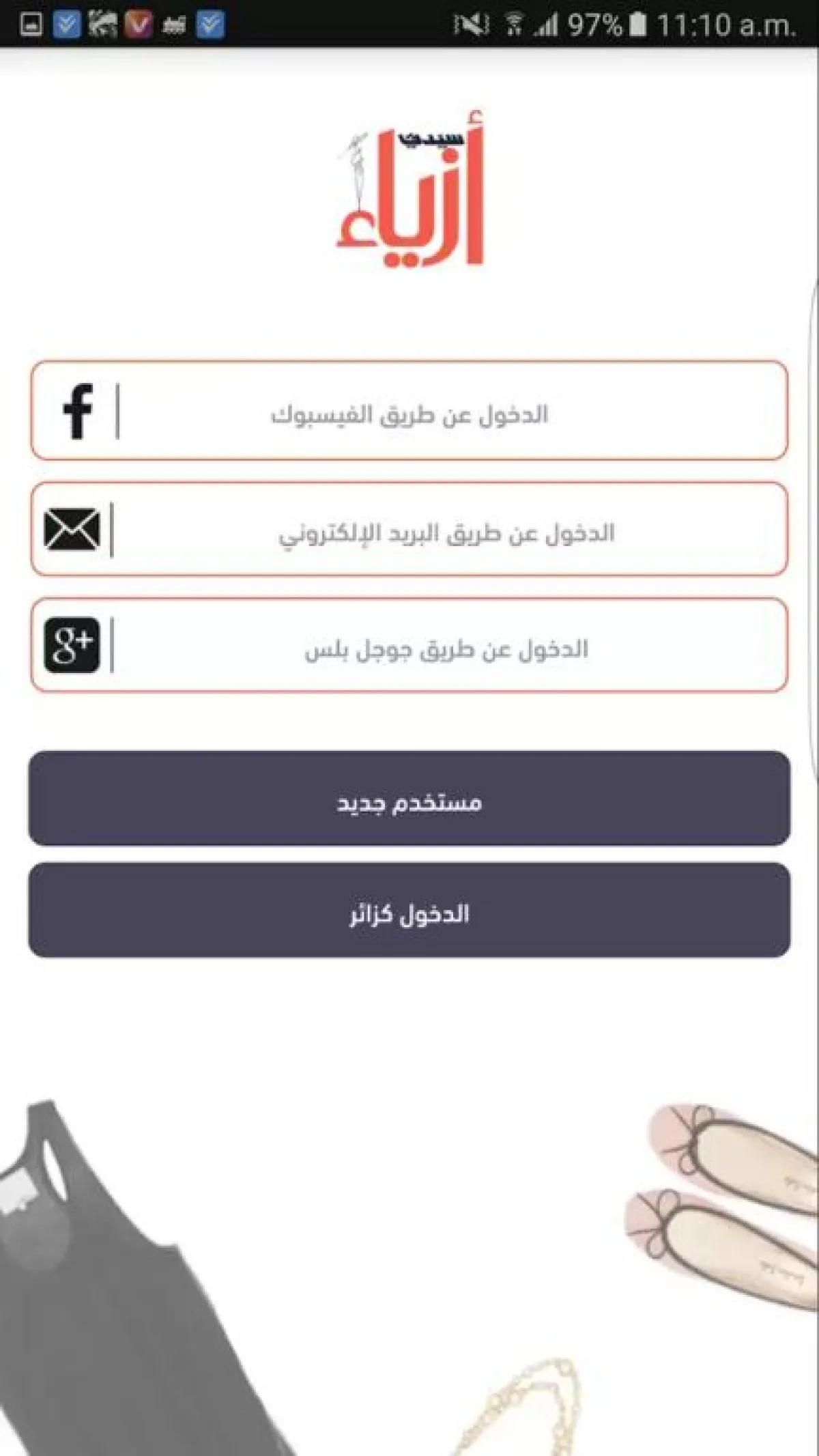The image size is (819, 1456).
Task: Register as new user (مستخدم جديد)
Action: coord(409,799)
